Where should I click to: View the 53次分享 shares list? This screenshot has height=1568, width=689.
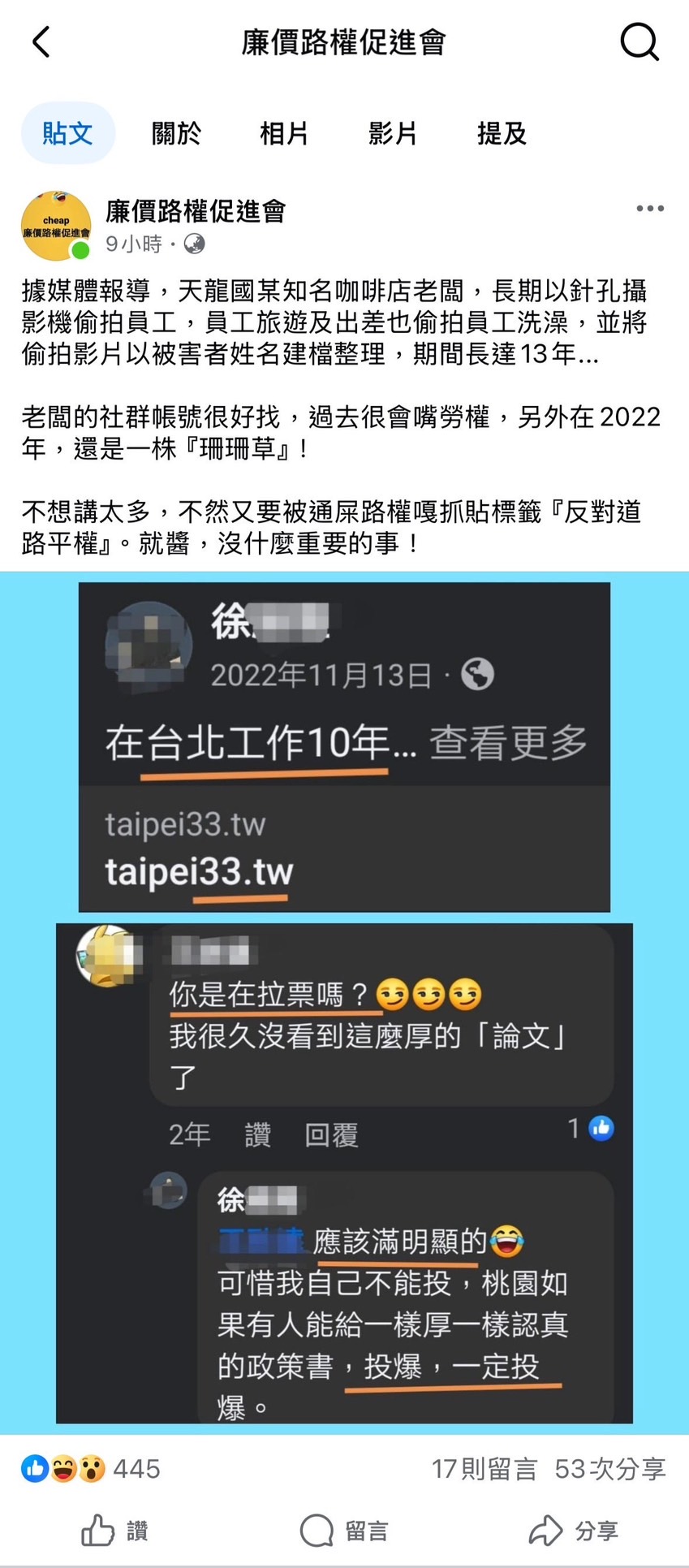click(x=610, y=1469)
